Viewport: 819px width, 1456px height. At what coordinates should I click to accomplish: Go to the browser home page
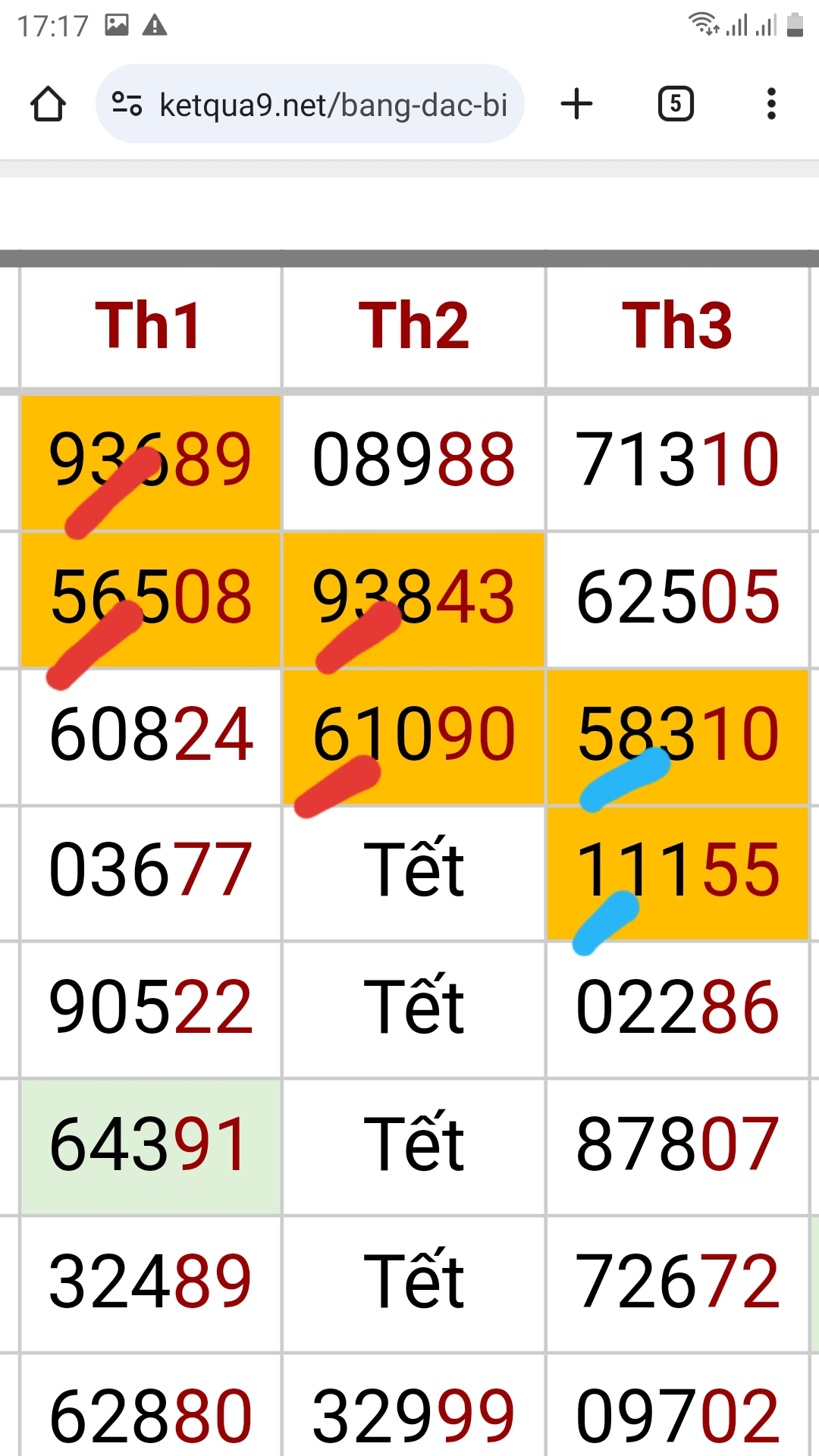pyautogui.click(x=48, y=104)
